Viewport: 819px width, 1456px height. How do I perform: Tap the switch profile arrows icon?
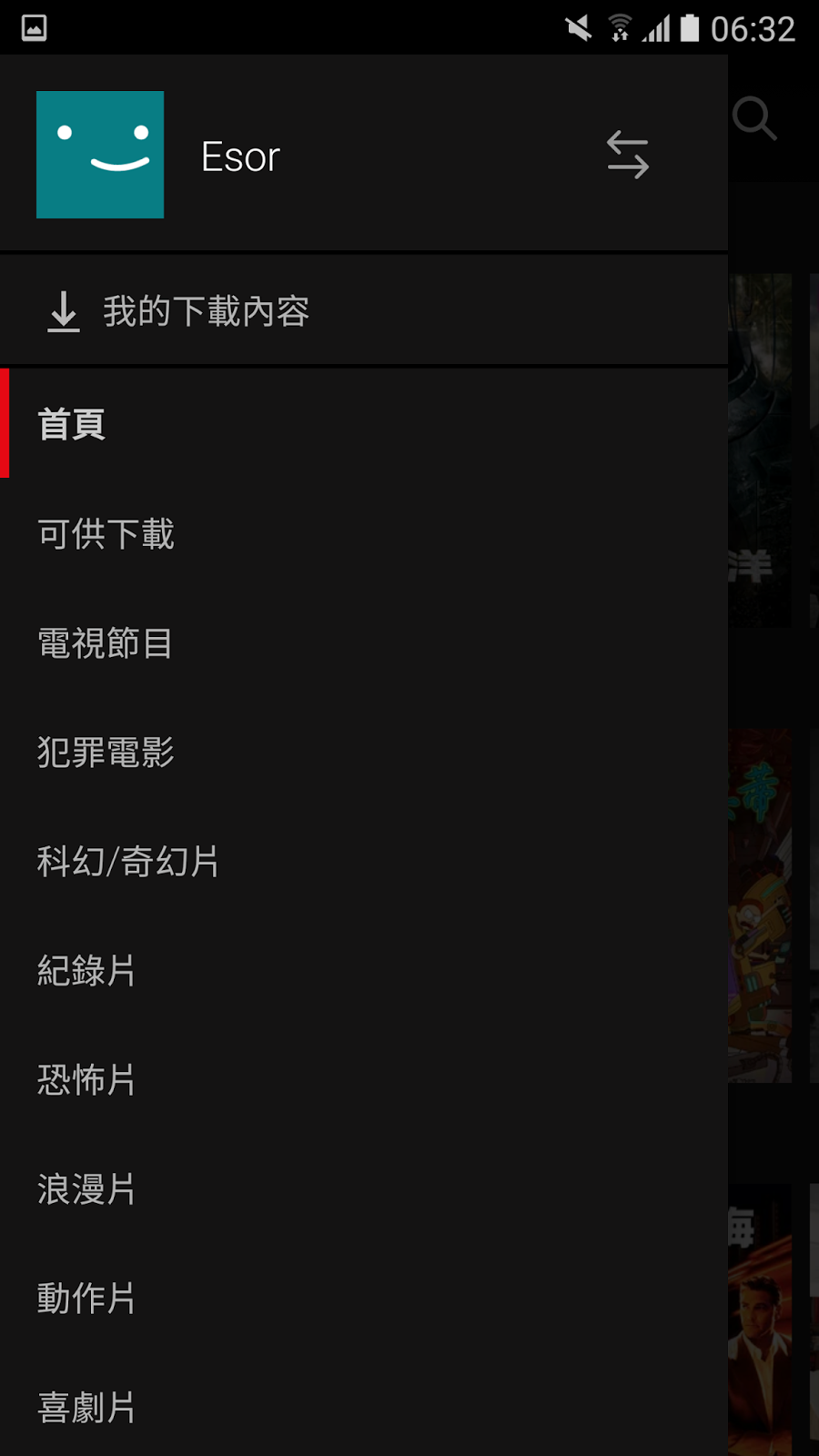627,155
